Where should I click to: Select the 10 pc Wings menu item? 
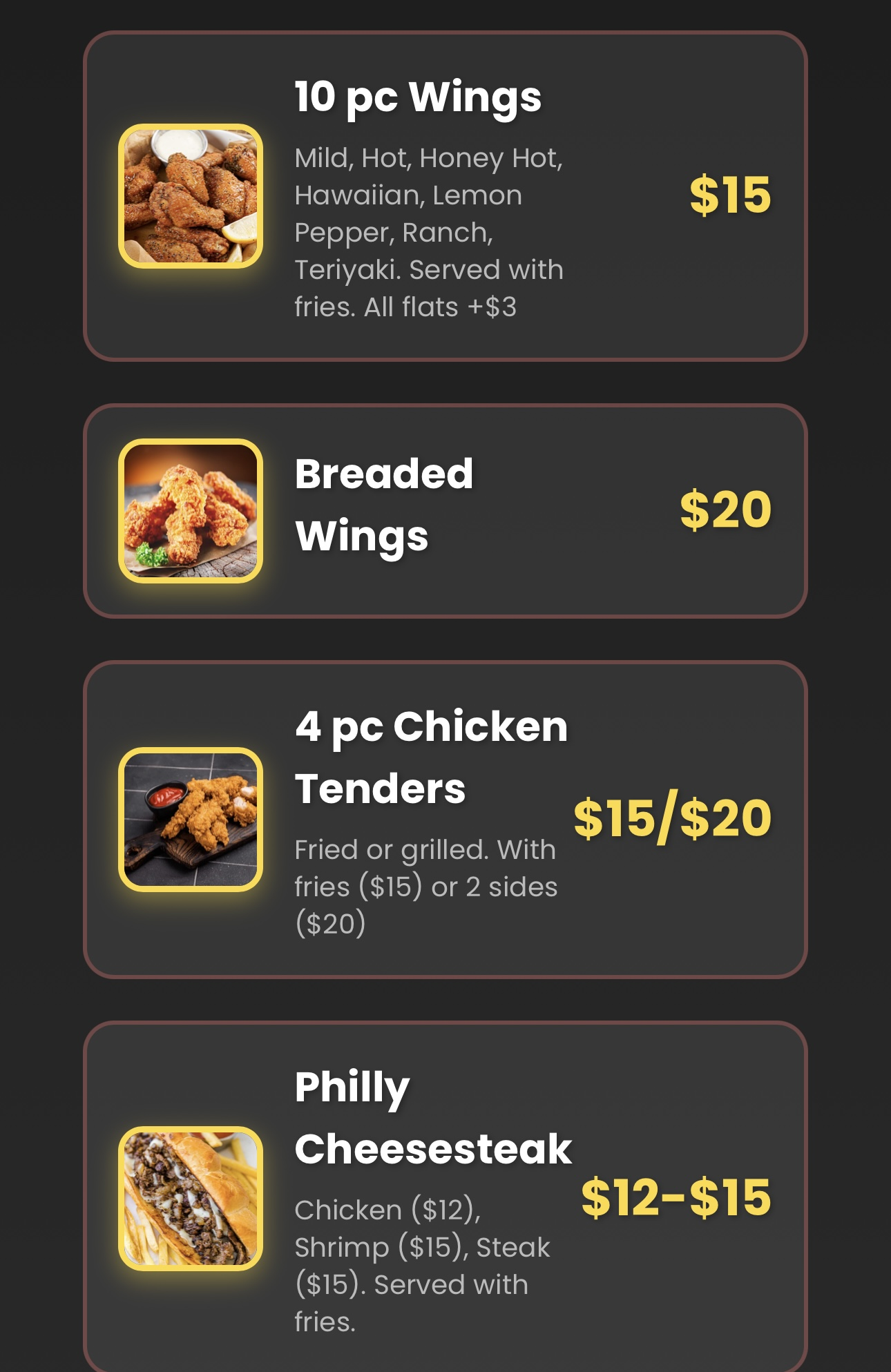[x=418, y=98]
